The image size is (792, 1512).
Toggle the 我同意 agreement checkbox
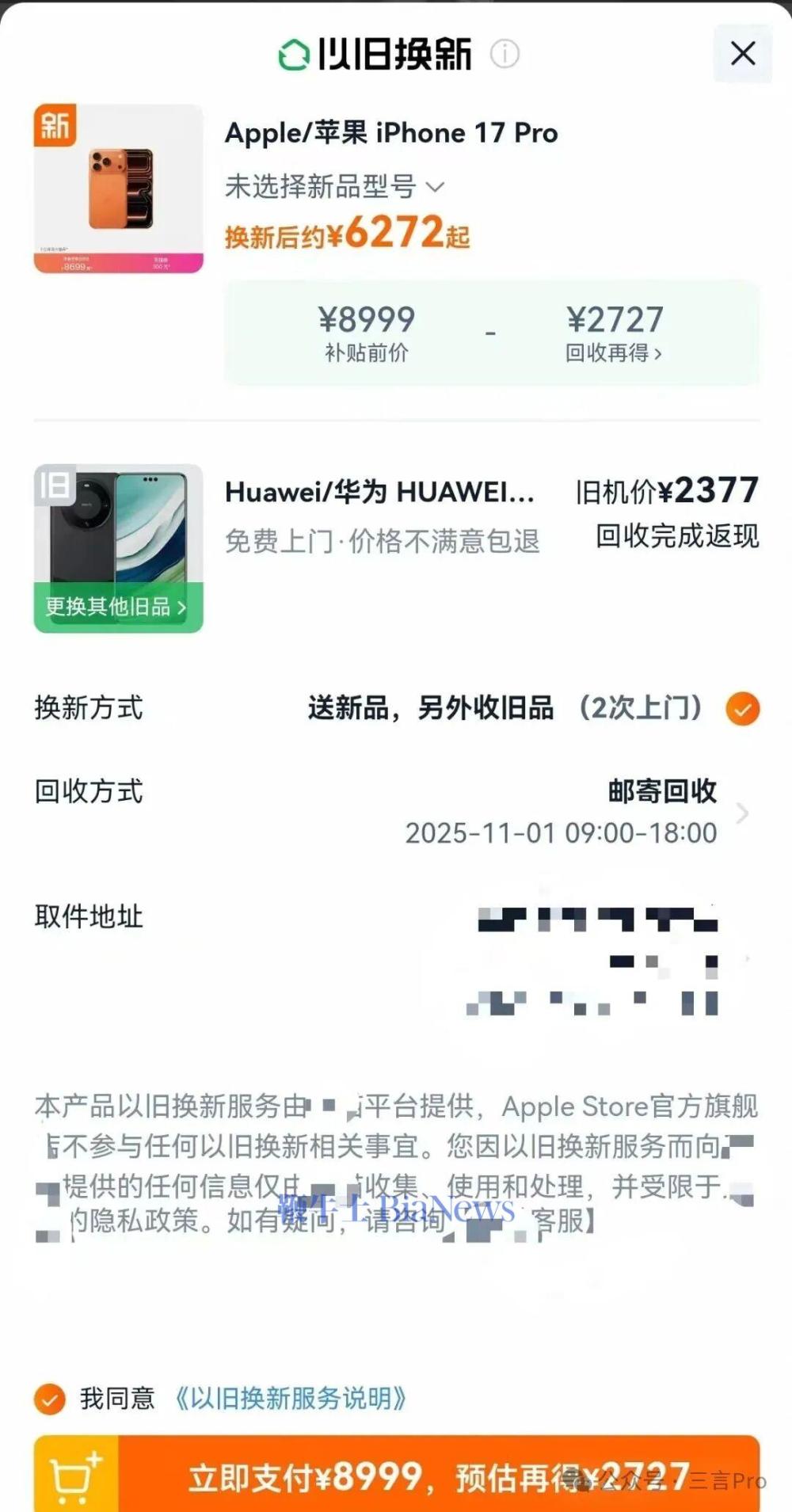(50, 1399)
